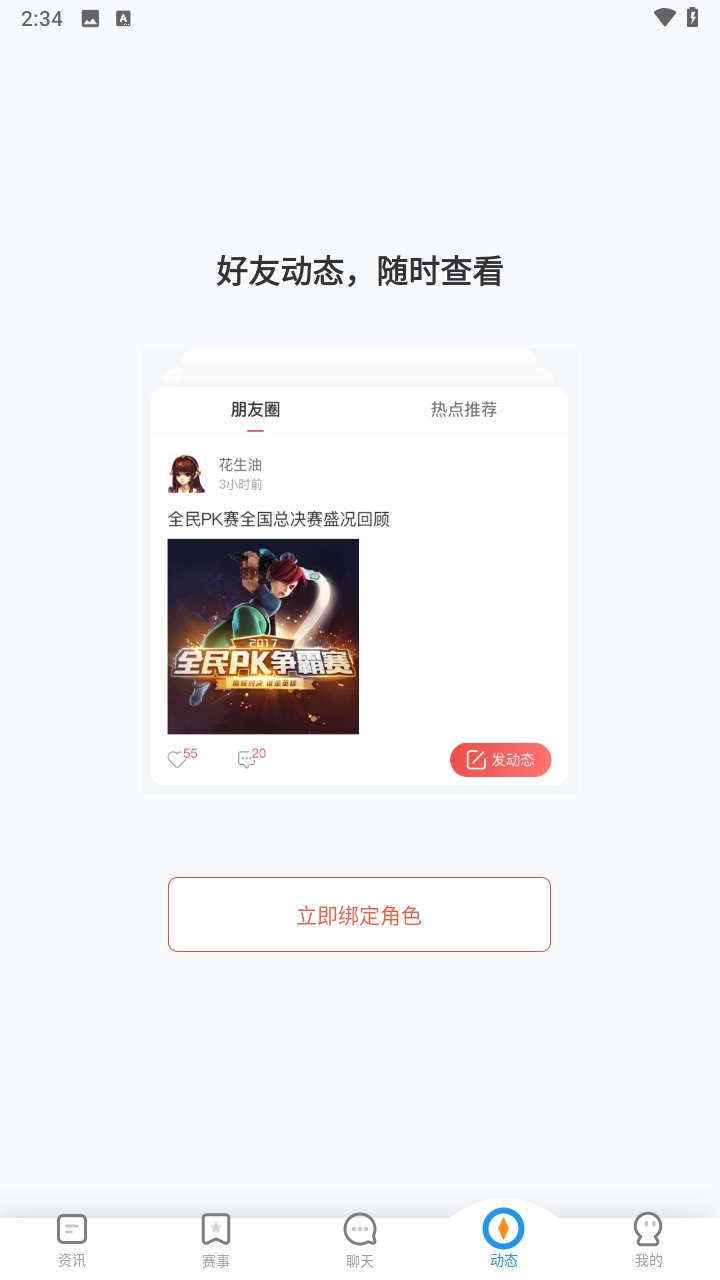Open the 全民PK争霸赛 post image
Viewport: 720px width, 1280px height.
tap(263, 635)
